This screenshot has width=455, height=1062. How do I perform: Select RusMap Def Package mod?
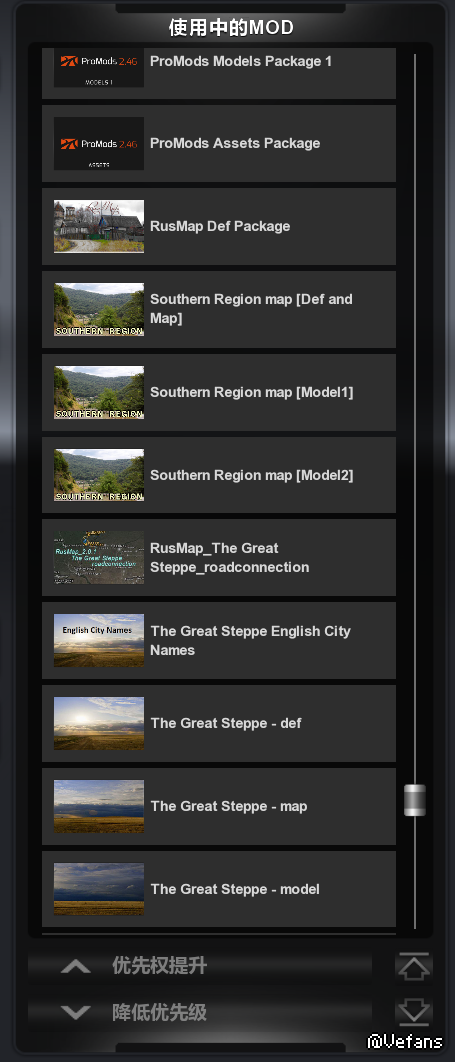click(219, 226)
